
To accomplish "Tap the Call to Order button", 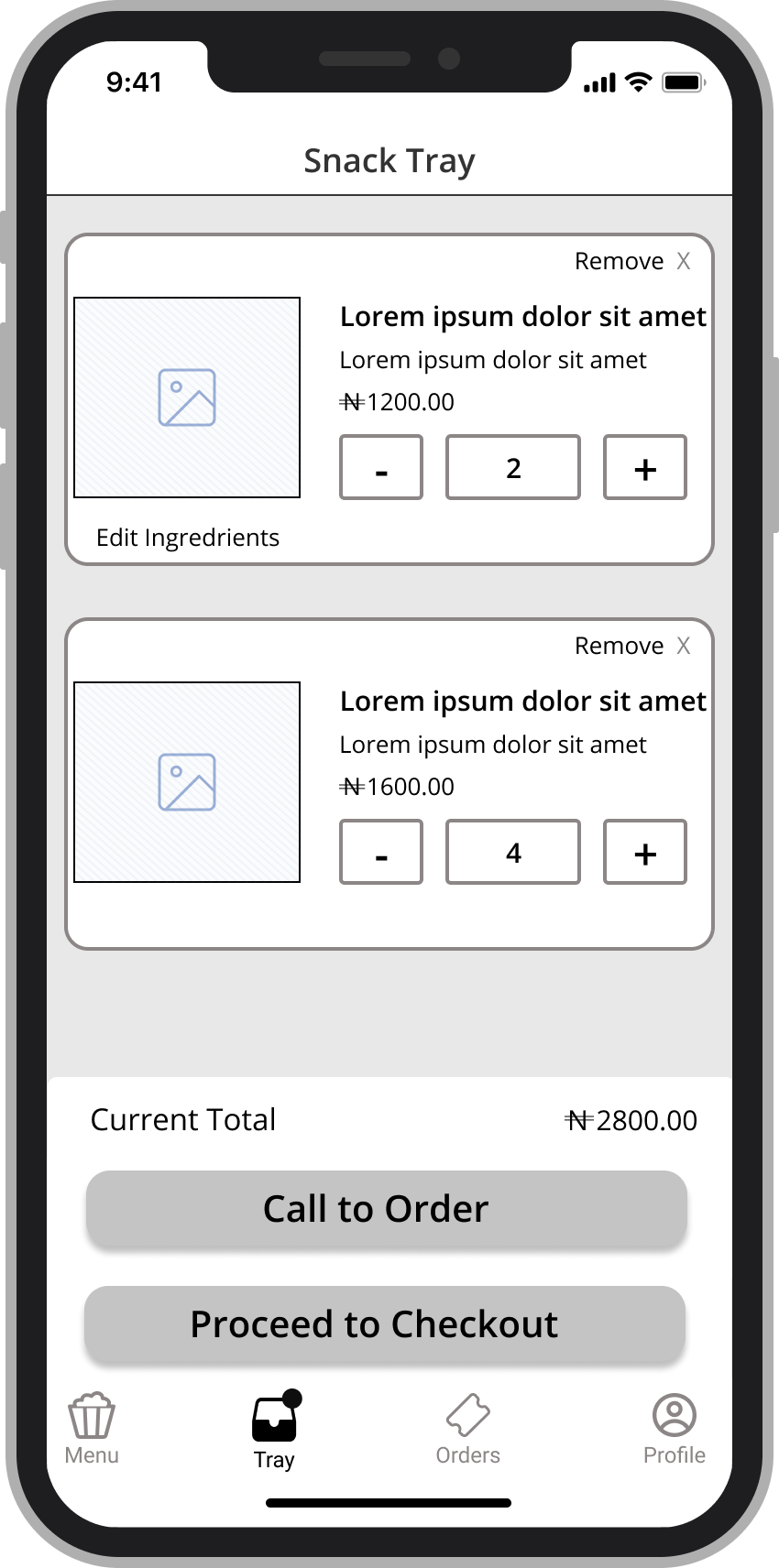I will [386, 1209].
